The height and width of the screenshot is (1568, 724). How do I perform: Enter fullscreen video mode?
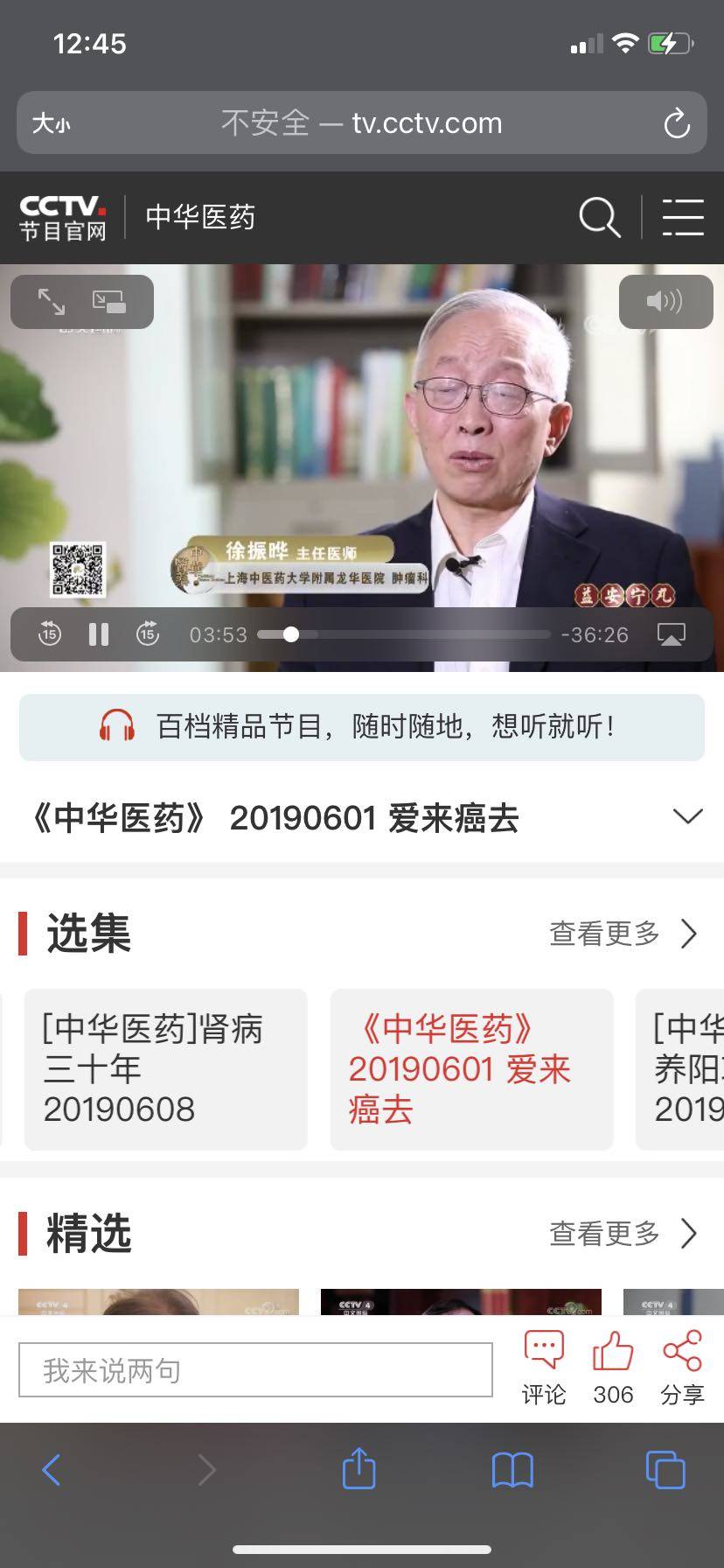52,302
